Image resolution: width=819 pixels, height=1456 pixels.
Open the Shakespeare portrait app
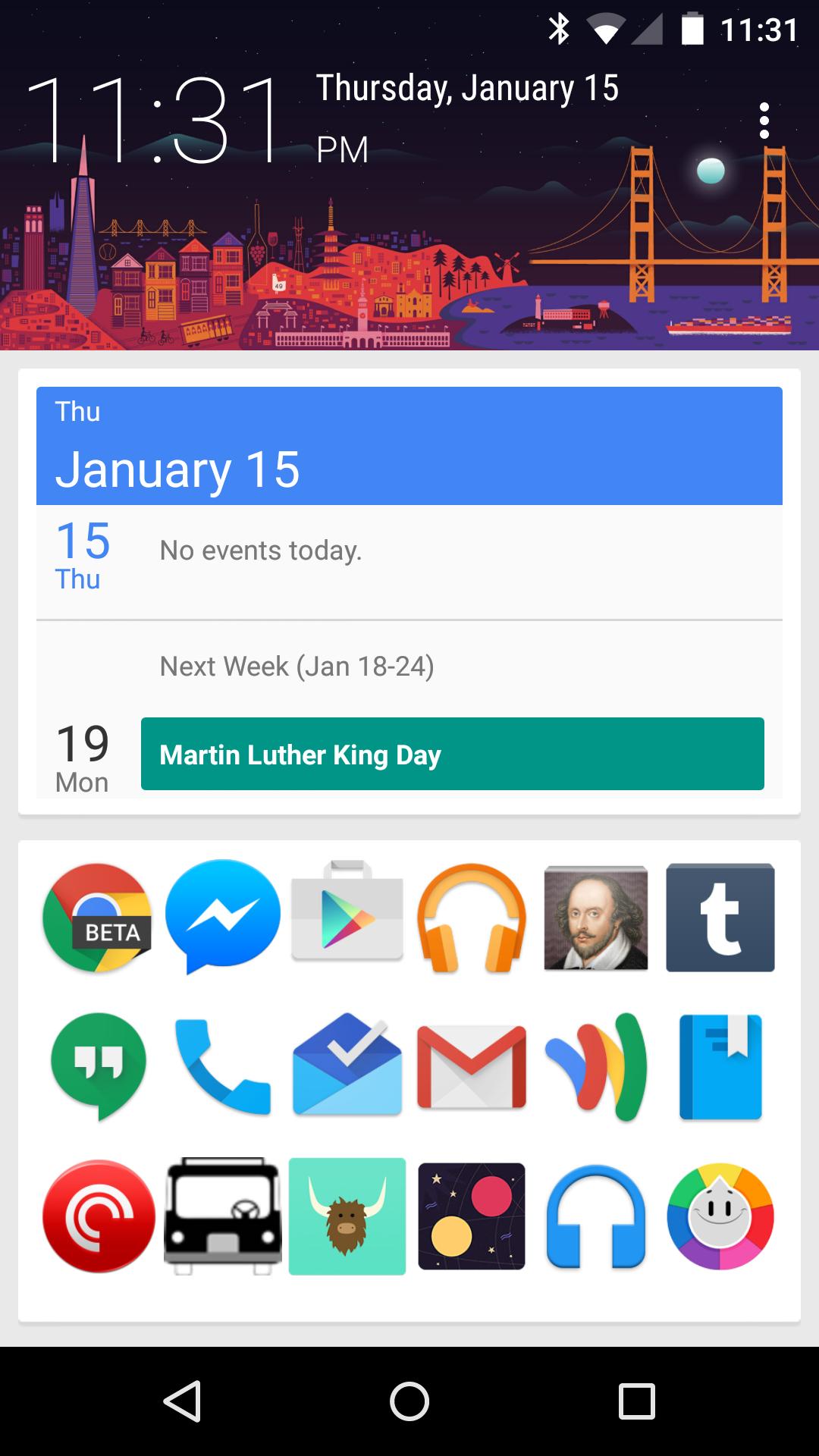(596, 918)
